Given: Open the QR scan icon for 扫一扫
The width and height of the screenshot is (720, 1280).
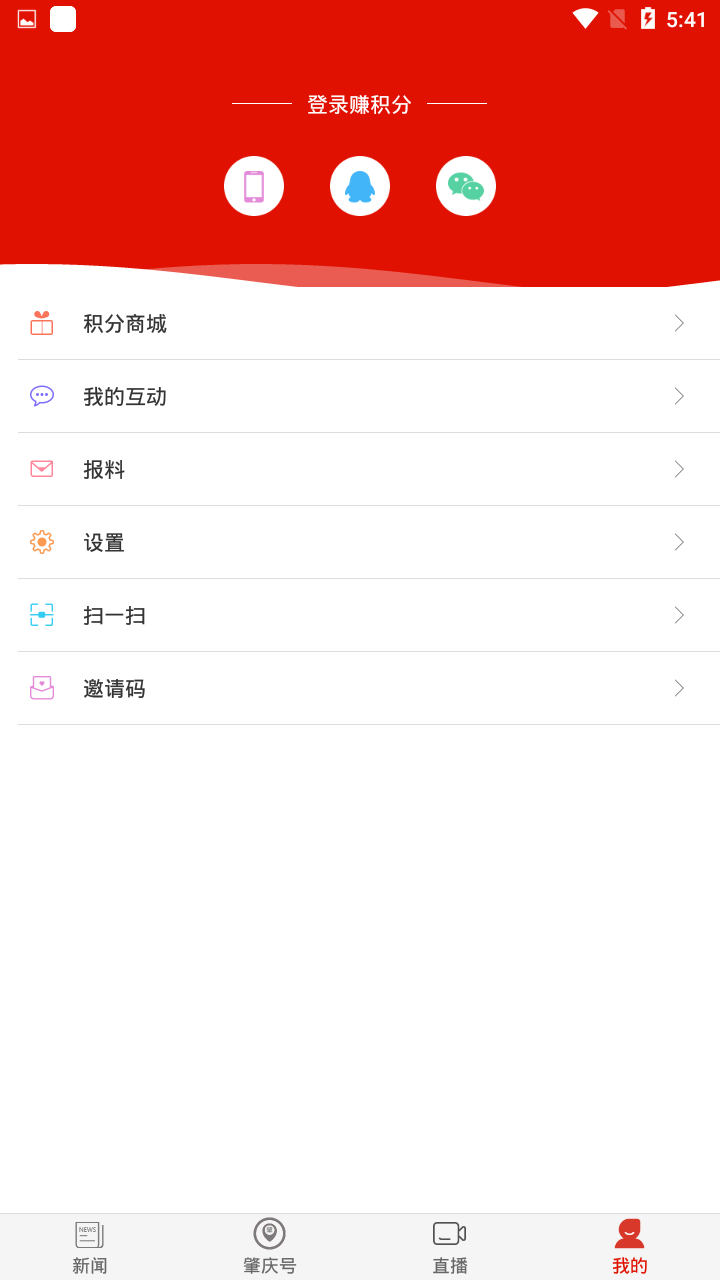Looking at the screenshot, I should [41, 614].
